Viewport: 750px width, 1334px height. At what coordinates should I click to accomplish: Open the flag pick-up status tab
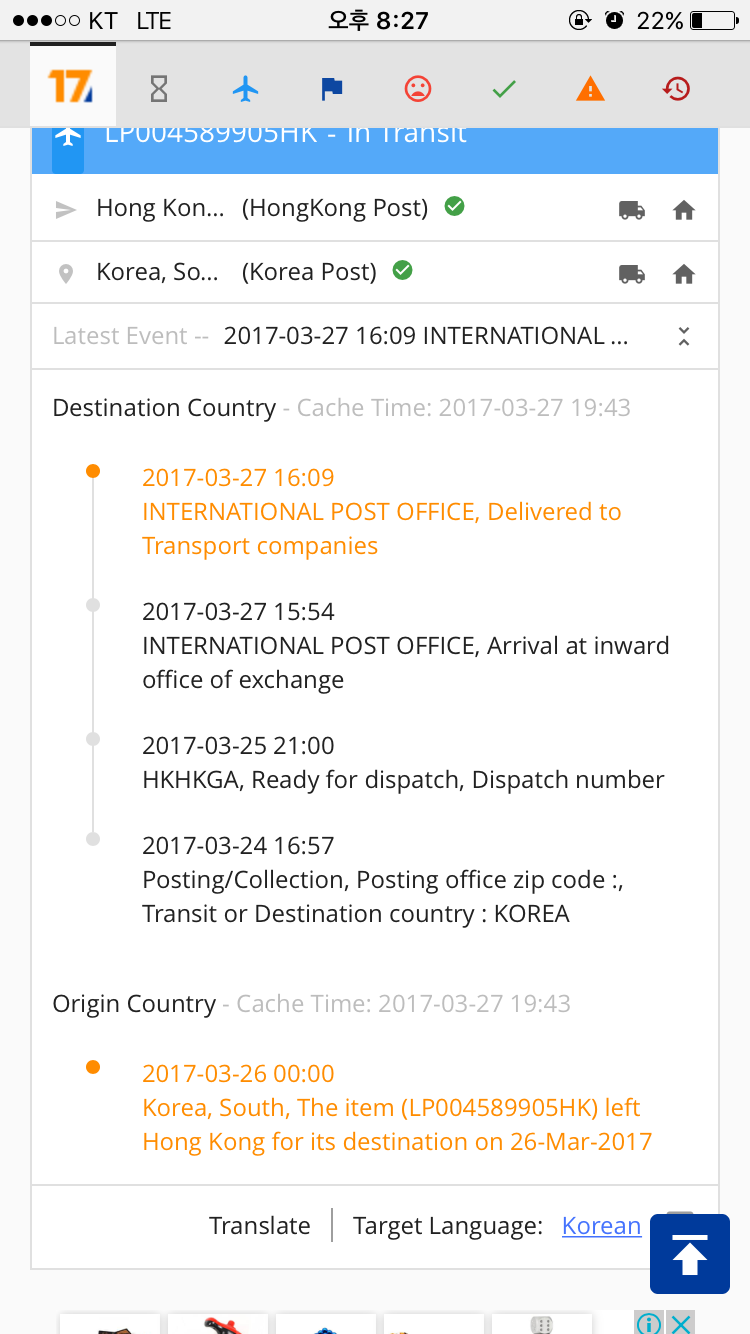pyautogui.click(x=332, y=90)
